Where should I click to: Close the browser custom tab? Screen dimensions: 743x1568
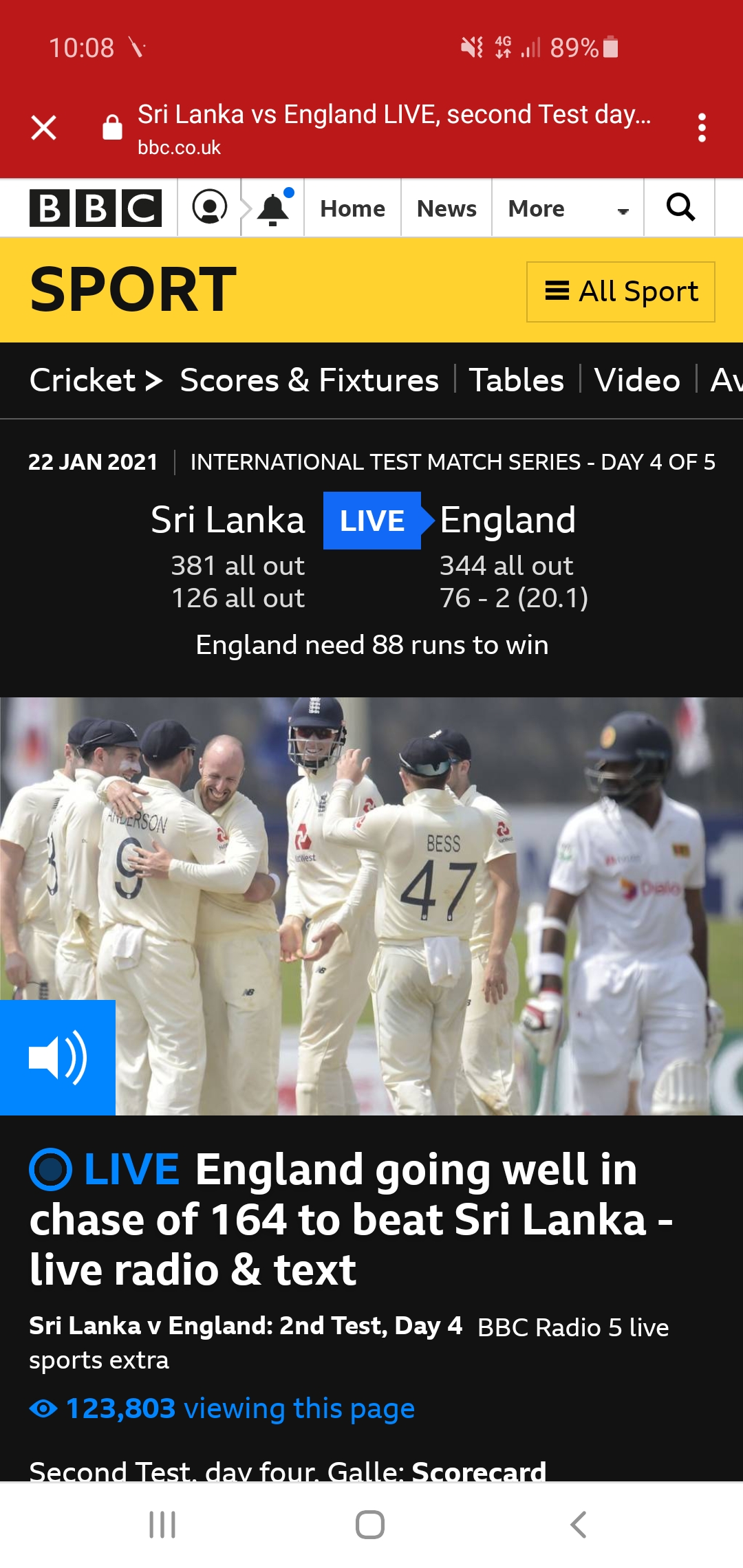(44, 128)
